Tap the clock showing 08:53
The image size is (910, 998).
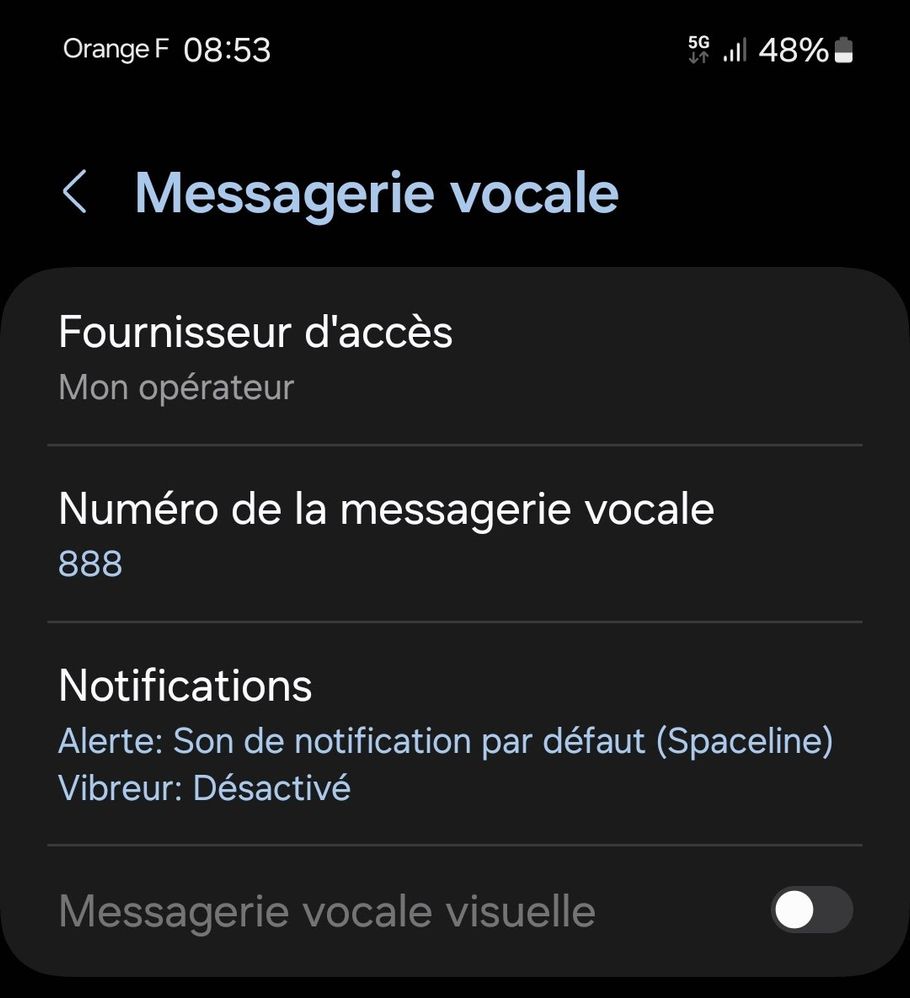click(228, 49)
